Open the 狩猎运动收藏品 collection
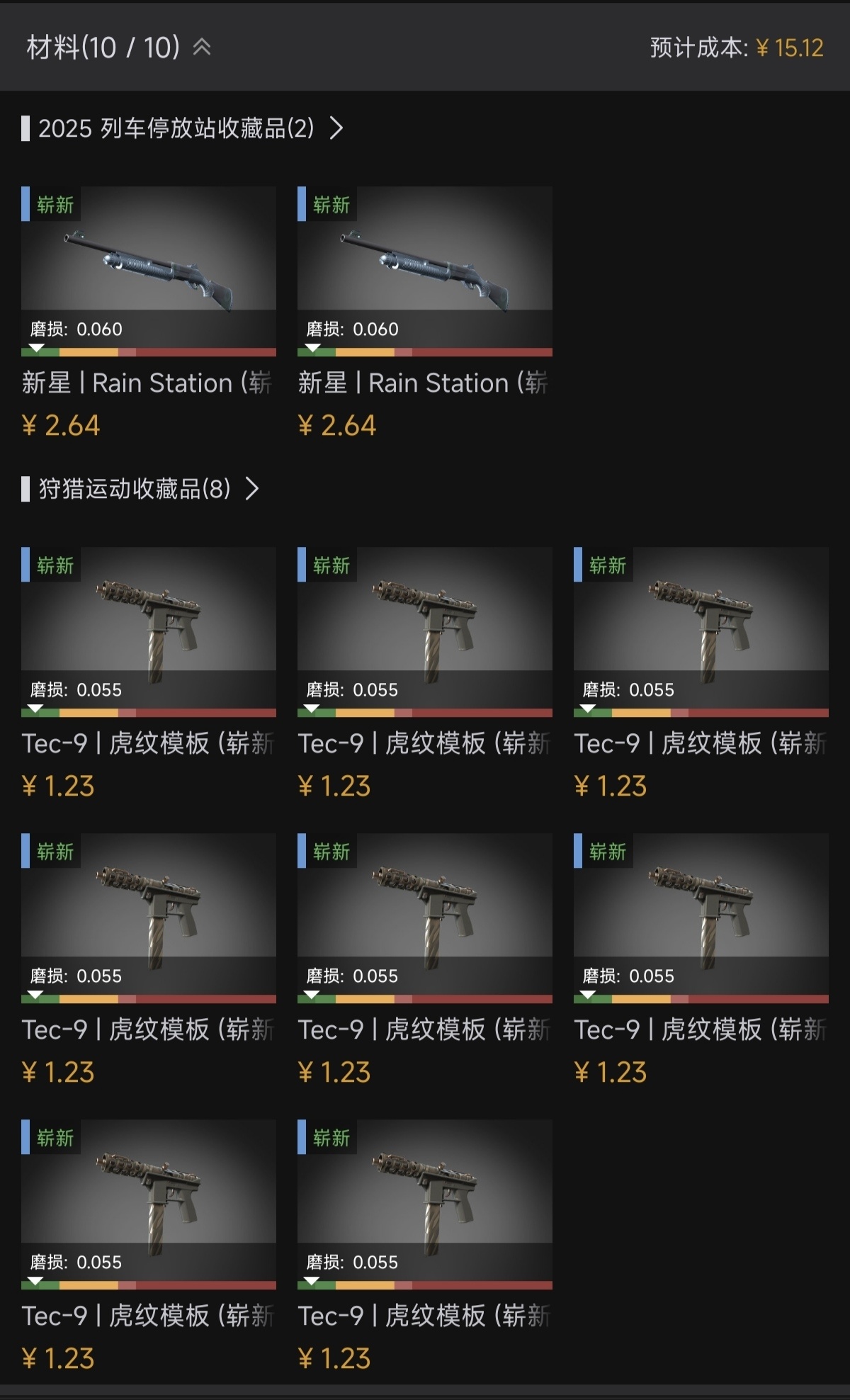Viewport: 850px width, 1400px height. 141,488
